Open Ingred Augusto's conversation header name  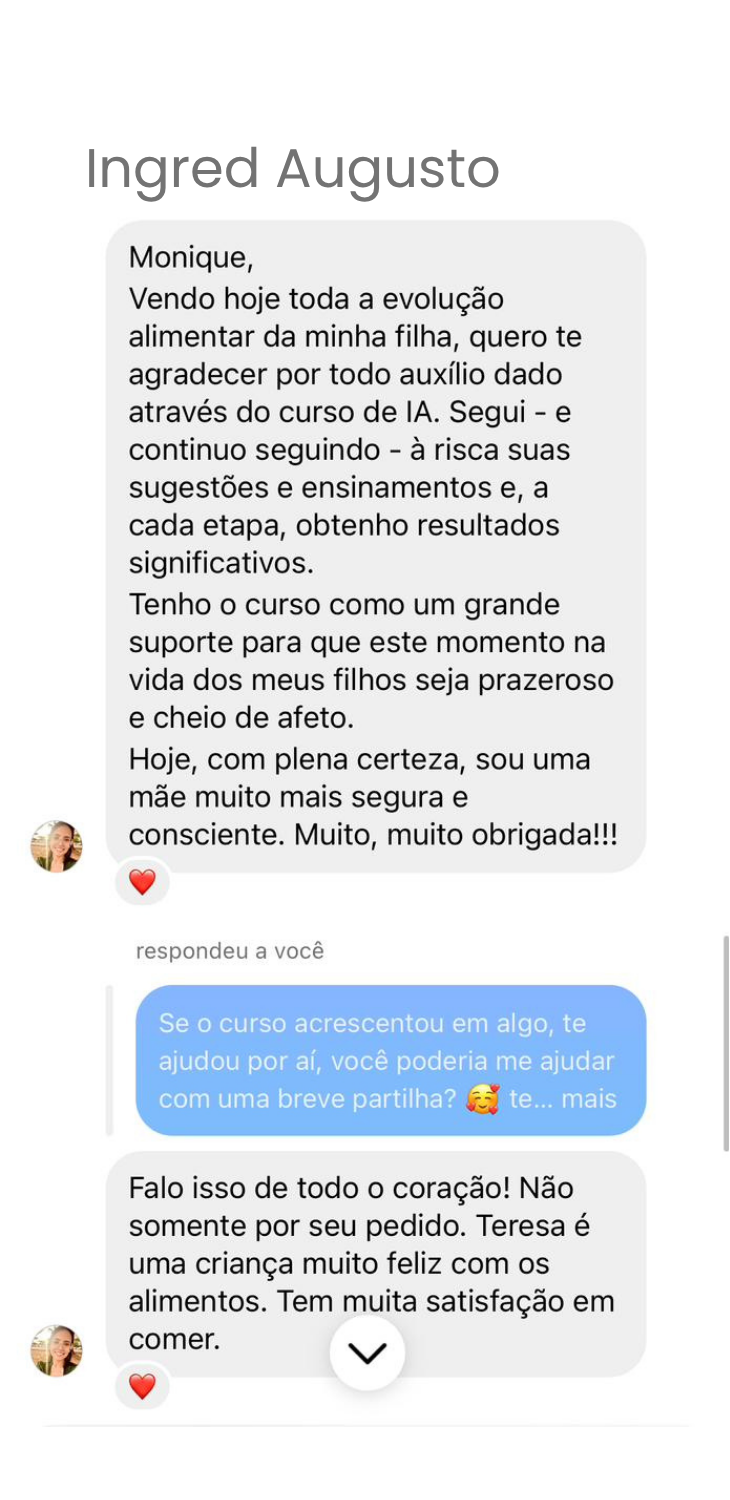tap(292, 168)
